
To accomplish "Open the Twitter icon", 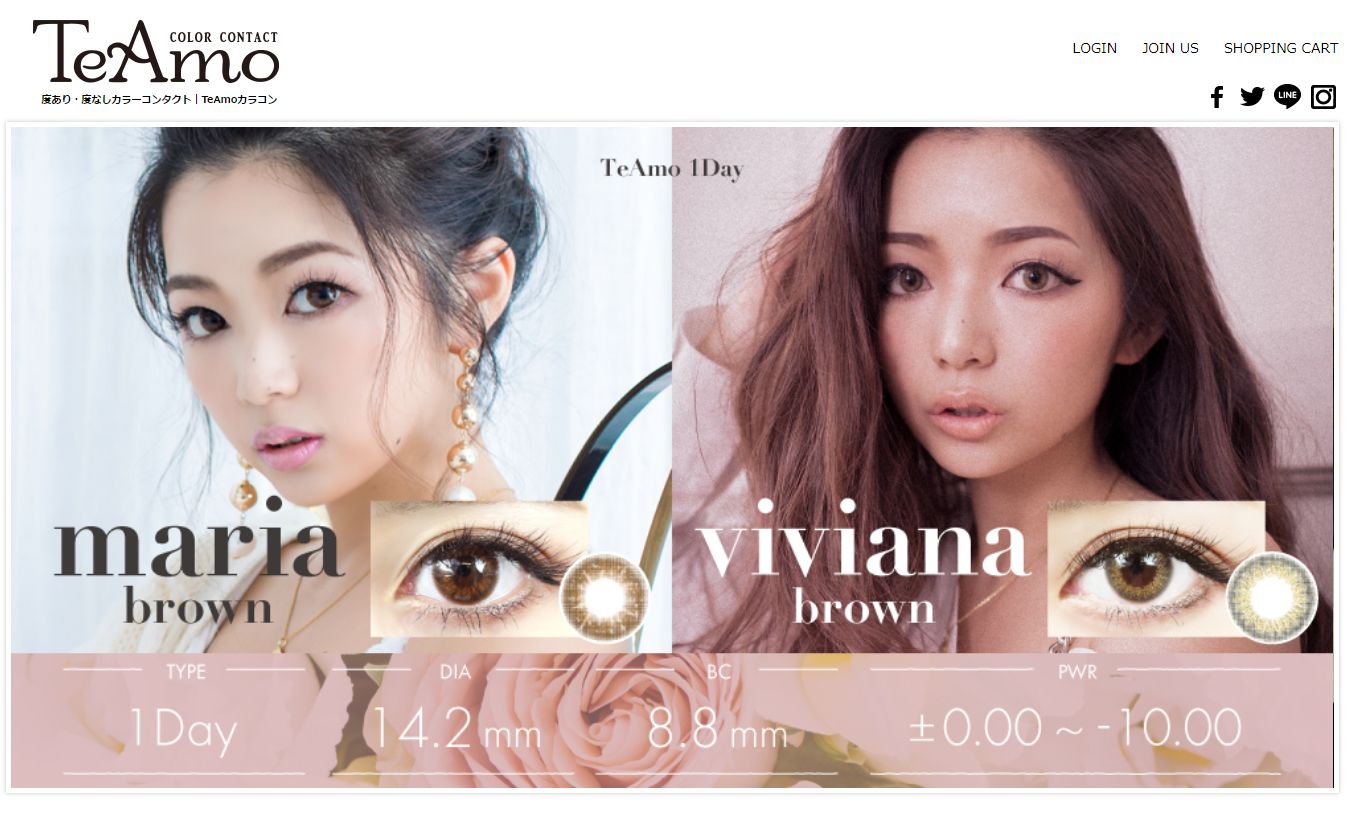I will (1252, 97).
